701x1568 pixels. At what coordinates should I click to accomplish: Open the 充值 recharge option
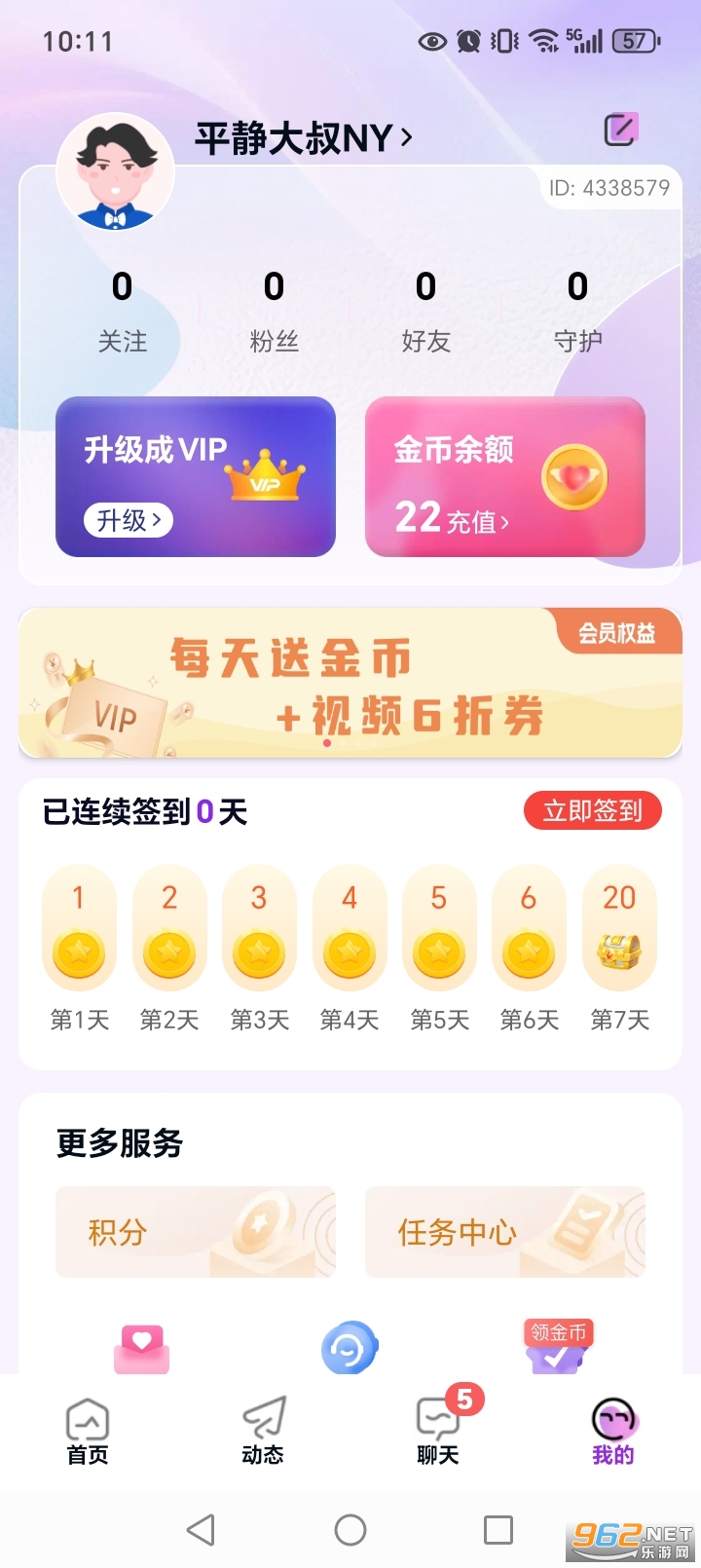pos(478,523)
